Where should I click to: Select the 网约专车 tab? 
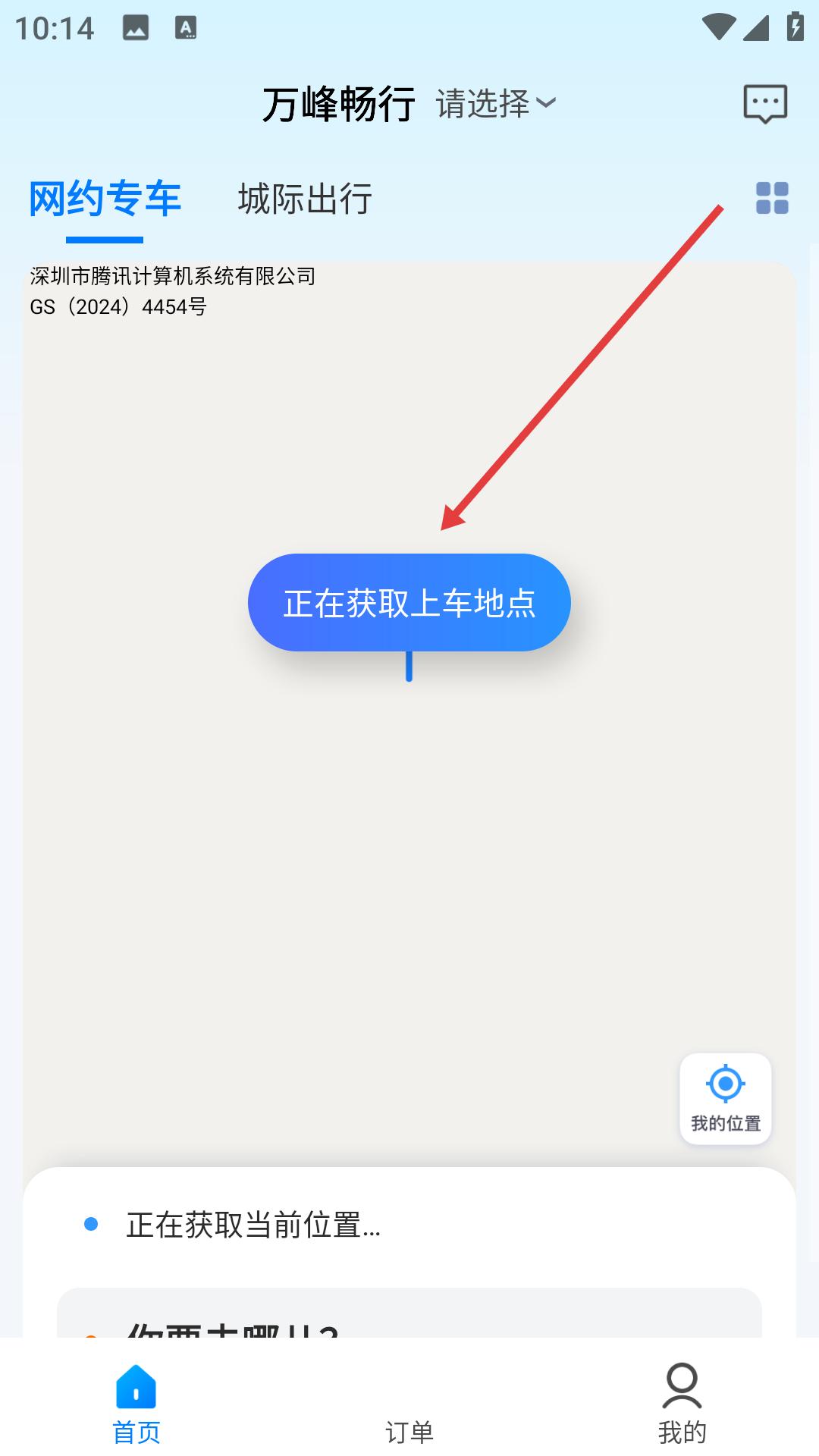click(x=105, y=199)
